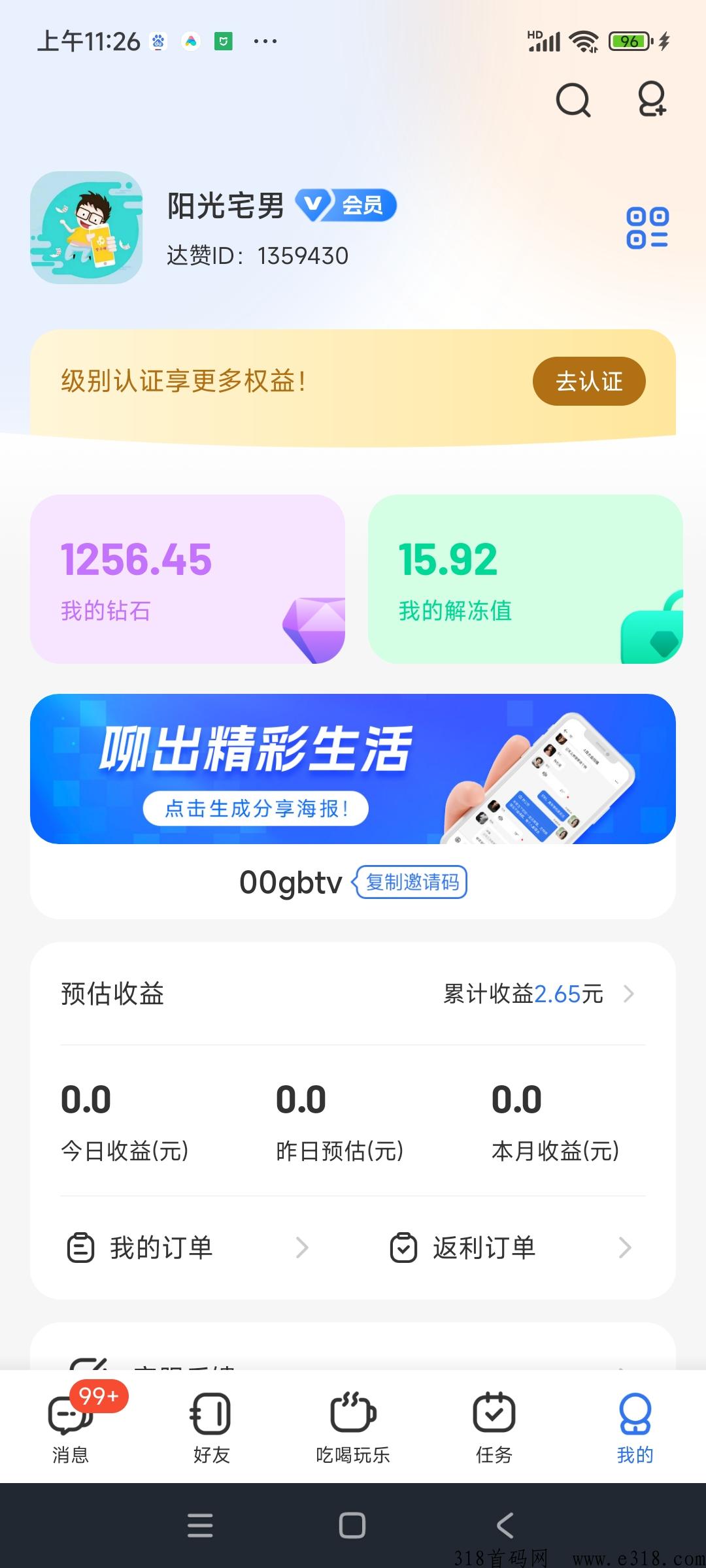
Task: Tap the 我的 tab
Action: [635, 1425]
